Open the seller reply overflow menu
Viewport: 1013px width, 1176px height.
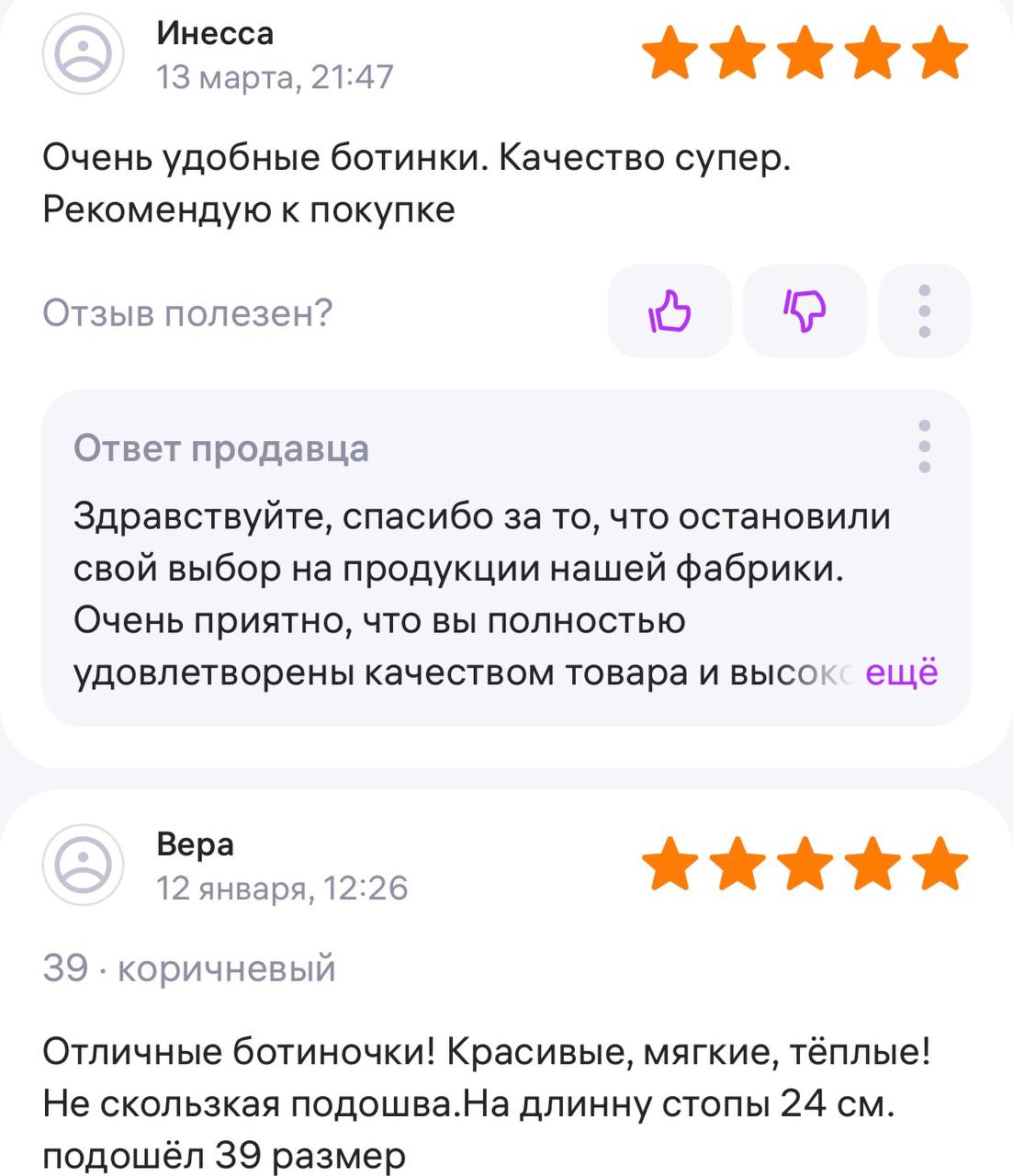pyautogui.click(x=924, y=447)
